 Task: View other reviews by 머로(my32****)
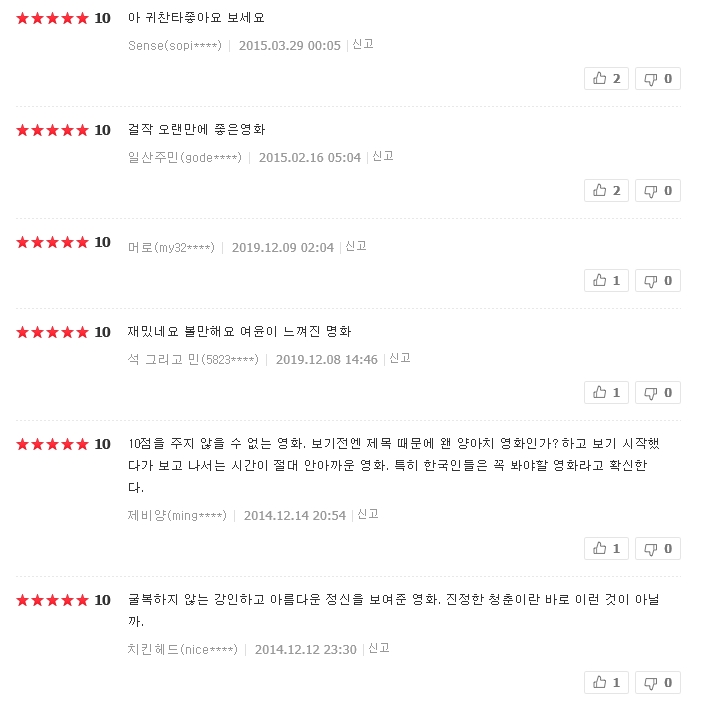170,247
